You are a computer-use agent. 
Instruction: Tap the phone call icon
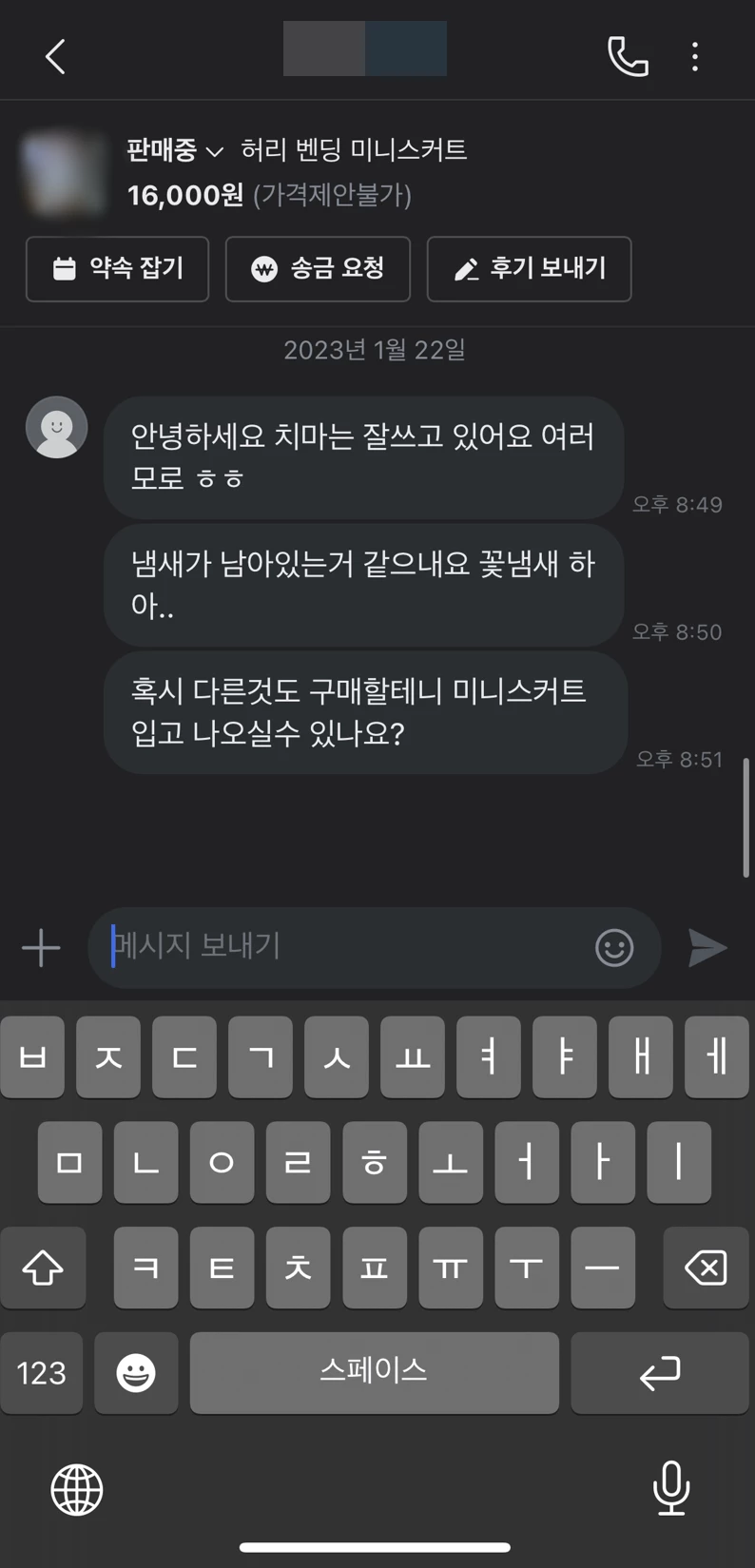point(628,55)
